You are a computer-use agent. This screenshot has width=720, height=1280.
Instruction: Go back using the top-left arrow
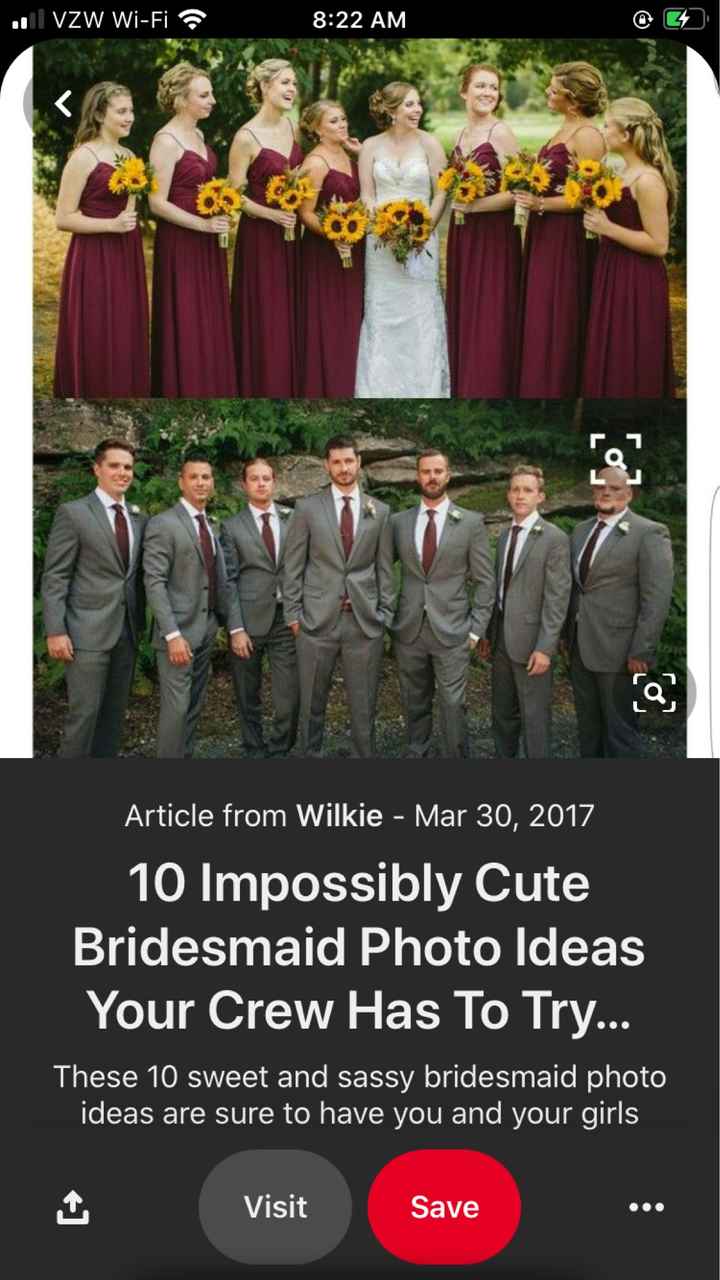click(62, 102)
